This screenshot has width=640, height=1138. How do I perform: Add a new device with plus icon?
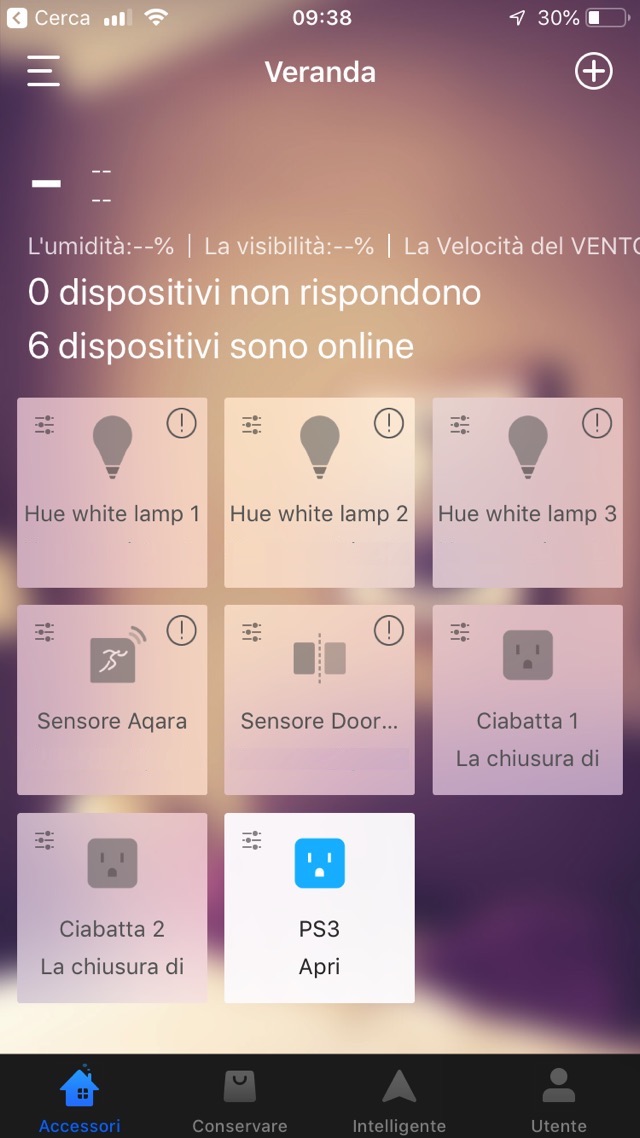593,72
